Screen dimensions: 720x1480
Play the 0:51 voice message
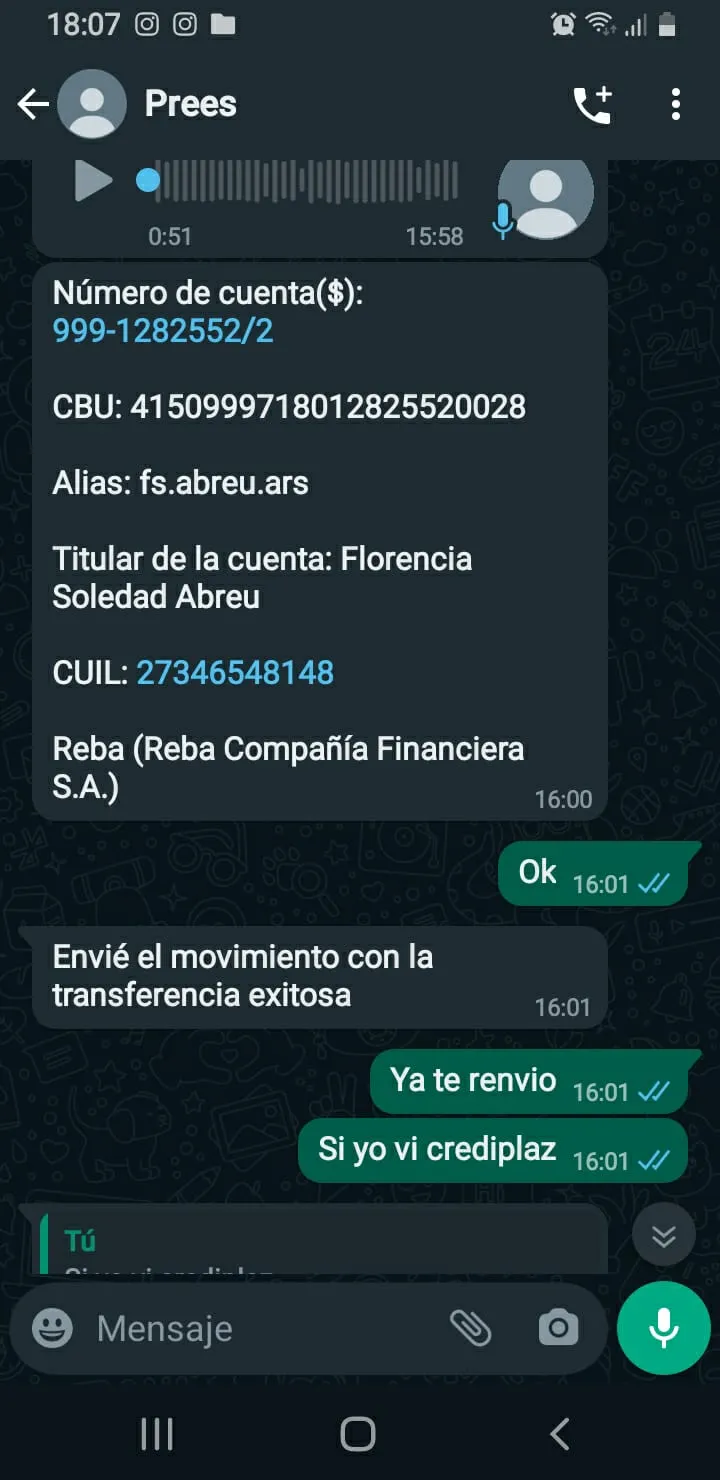coord(94,181)
